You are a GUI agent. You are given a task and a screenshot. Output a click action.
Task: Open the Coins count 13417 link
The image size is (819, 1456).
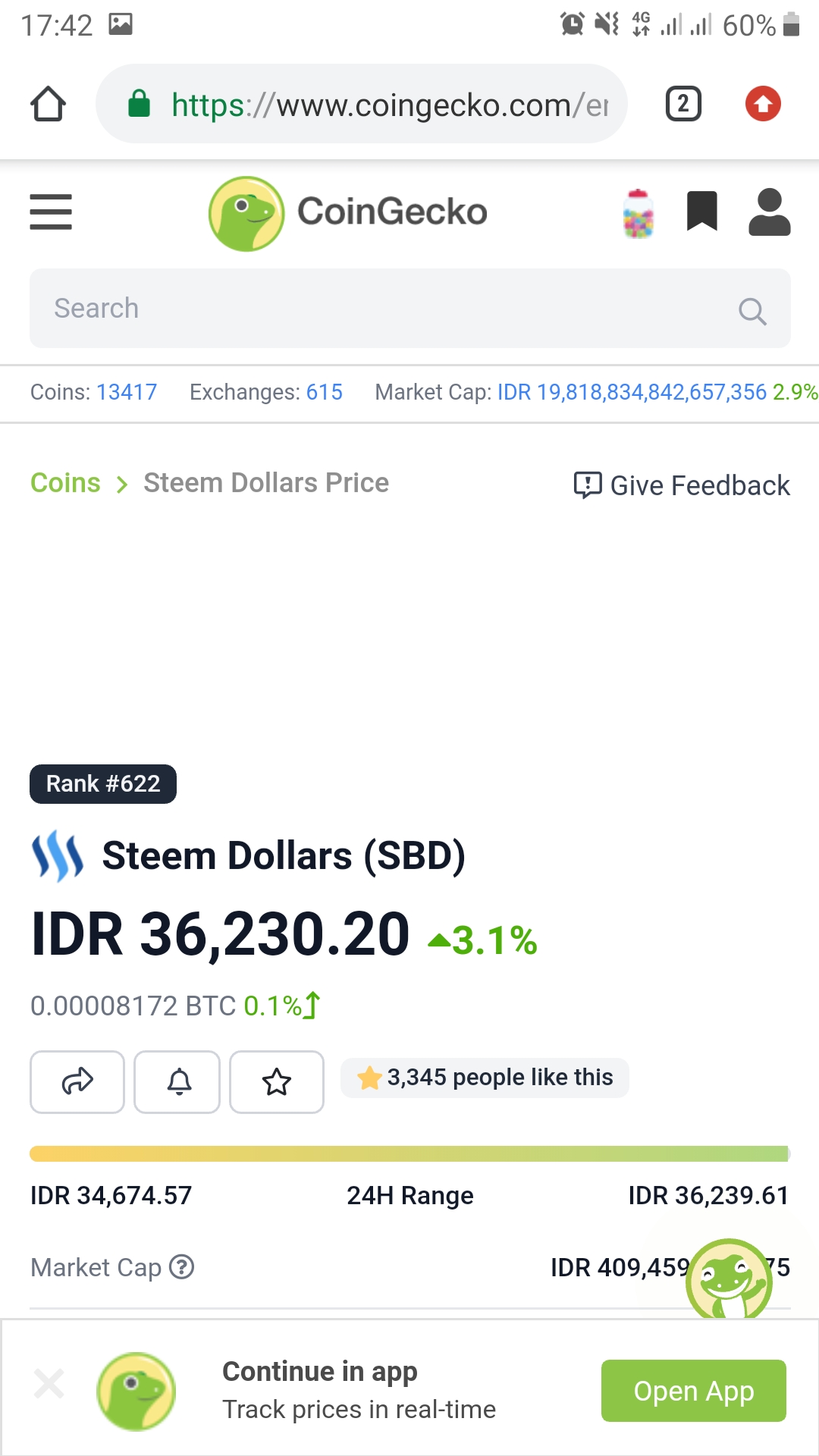point(127,392)
